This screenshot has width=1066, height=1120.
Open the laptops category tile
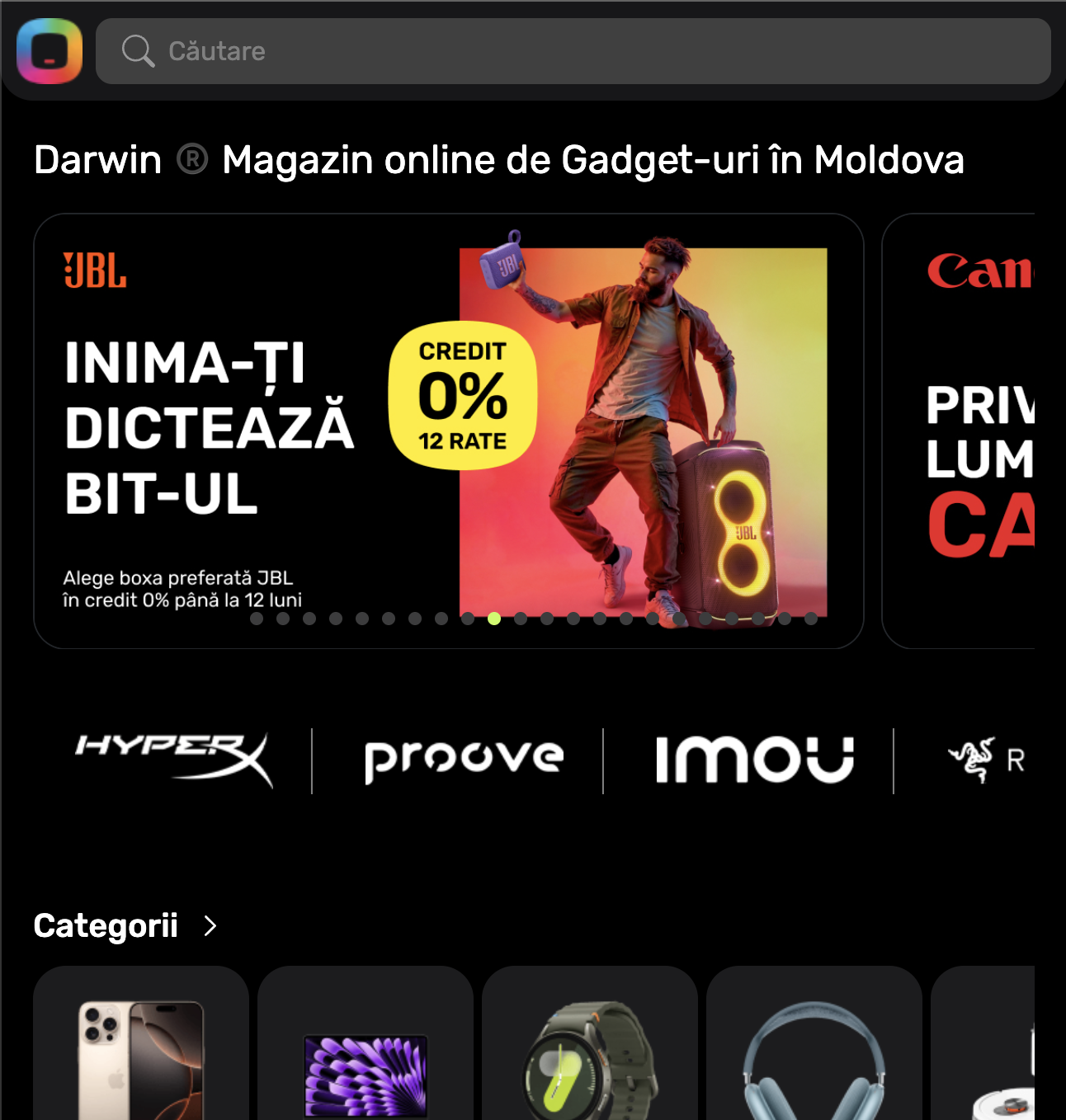click(366, 1046)
